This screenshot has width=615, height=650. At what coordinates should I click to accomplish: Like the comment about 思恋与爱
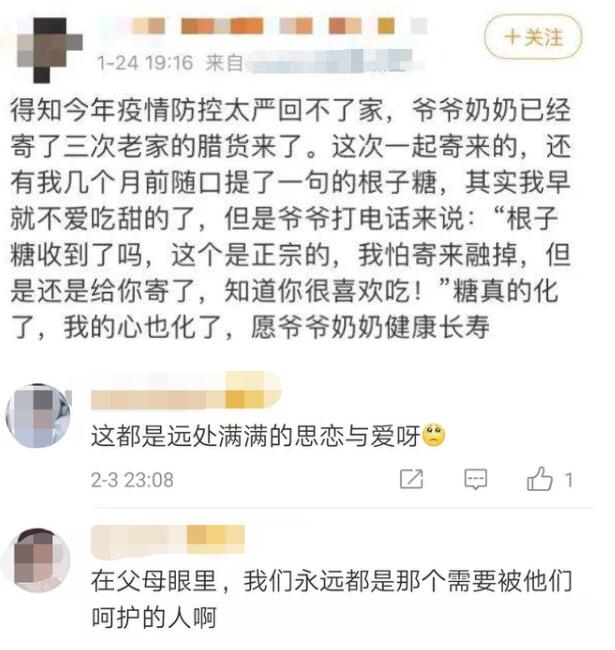(x=540, y=480)
